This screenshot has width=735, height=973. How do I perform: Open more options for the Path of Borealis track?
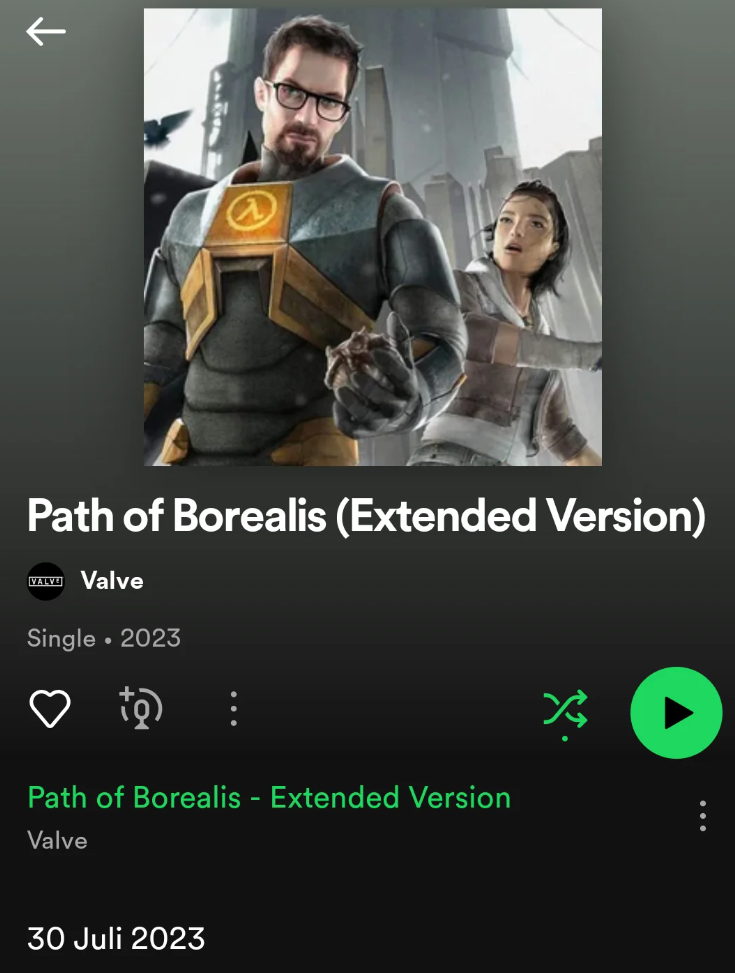pyautogui.click(x=703, y=816)
